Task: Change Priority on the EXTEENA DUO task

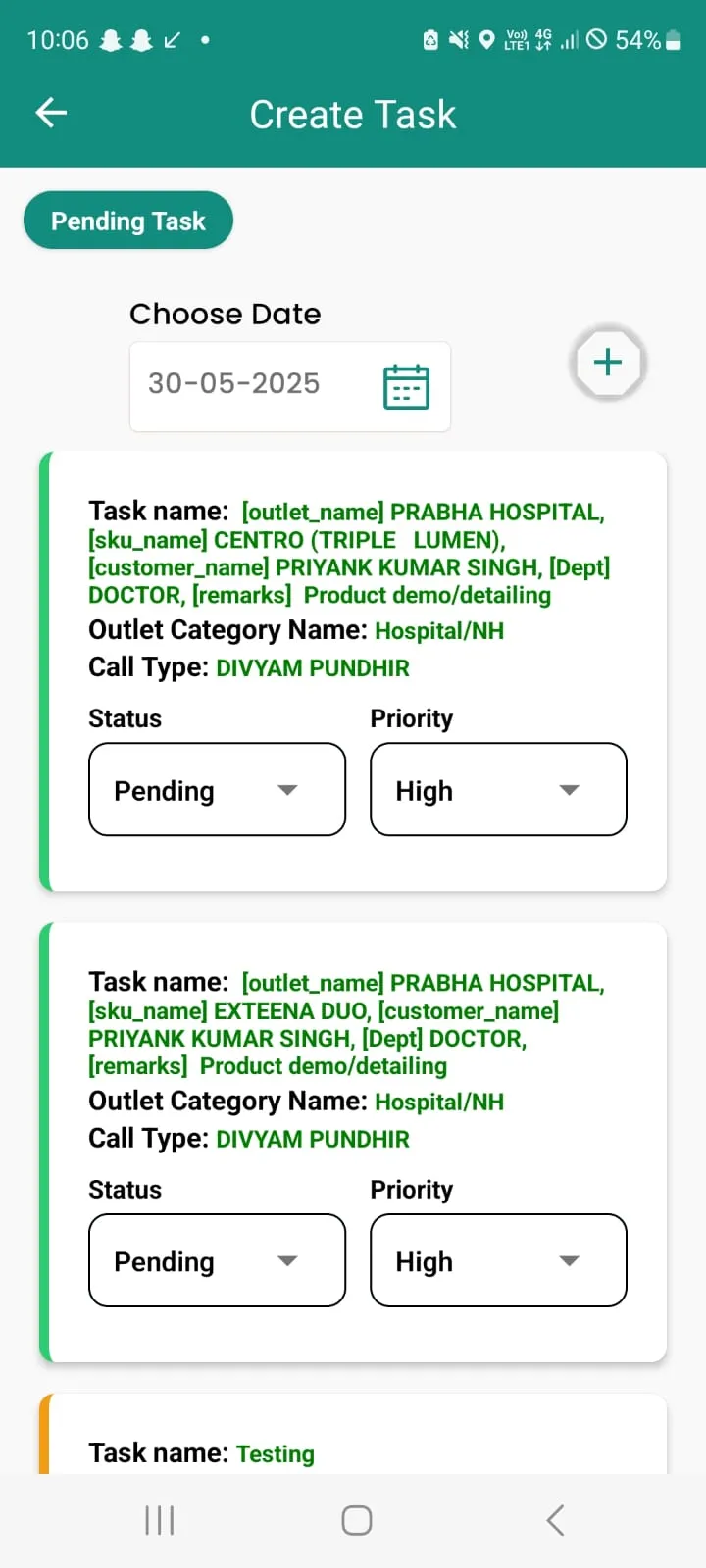Action: [498, 1260]
